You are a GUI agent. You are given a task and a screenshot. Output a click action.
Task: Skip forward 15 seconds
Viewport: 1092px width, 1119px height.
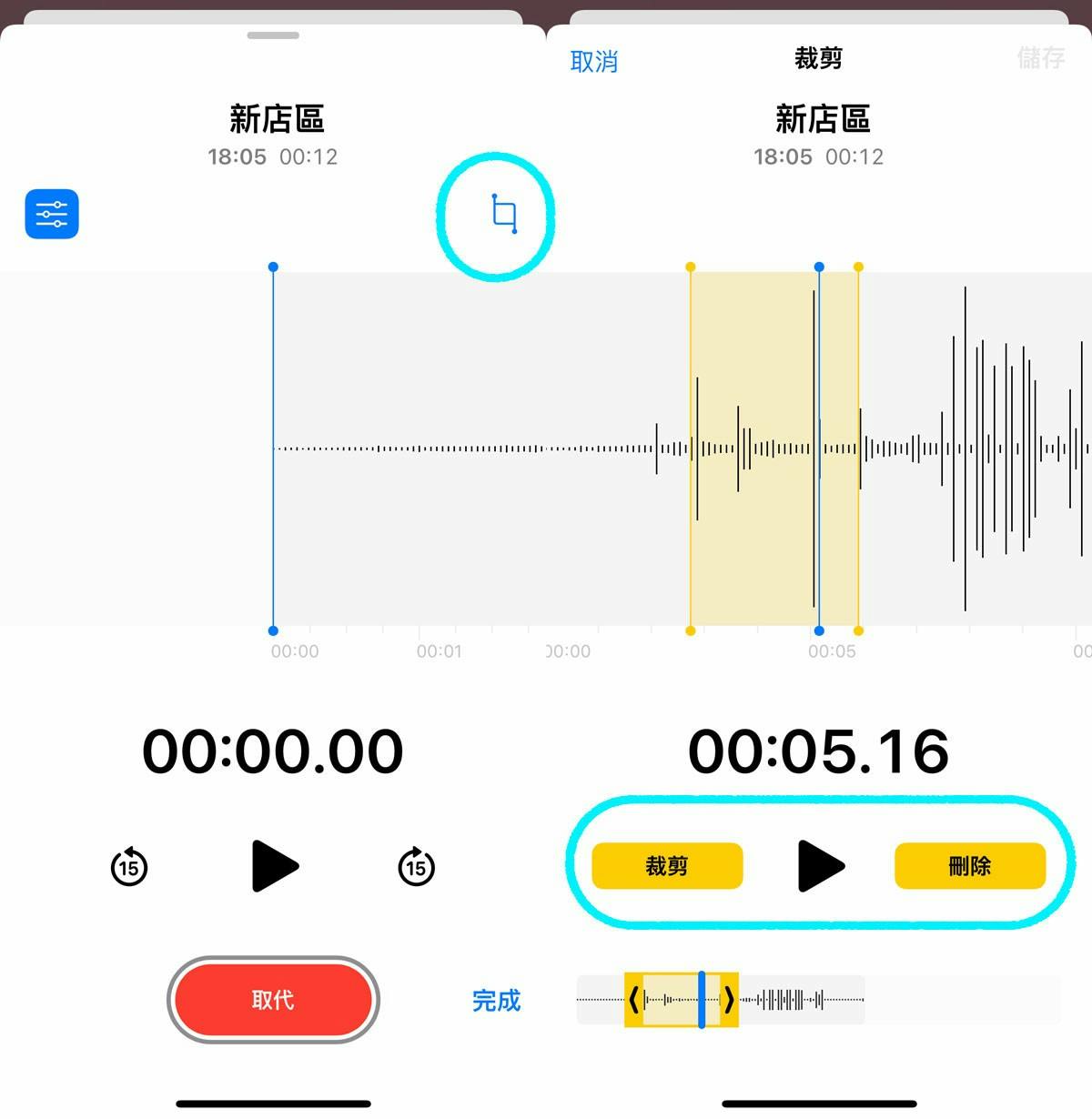[417, 866]
